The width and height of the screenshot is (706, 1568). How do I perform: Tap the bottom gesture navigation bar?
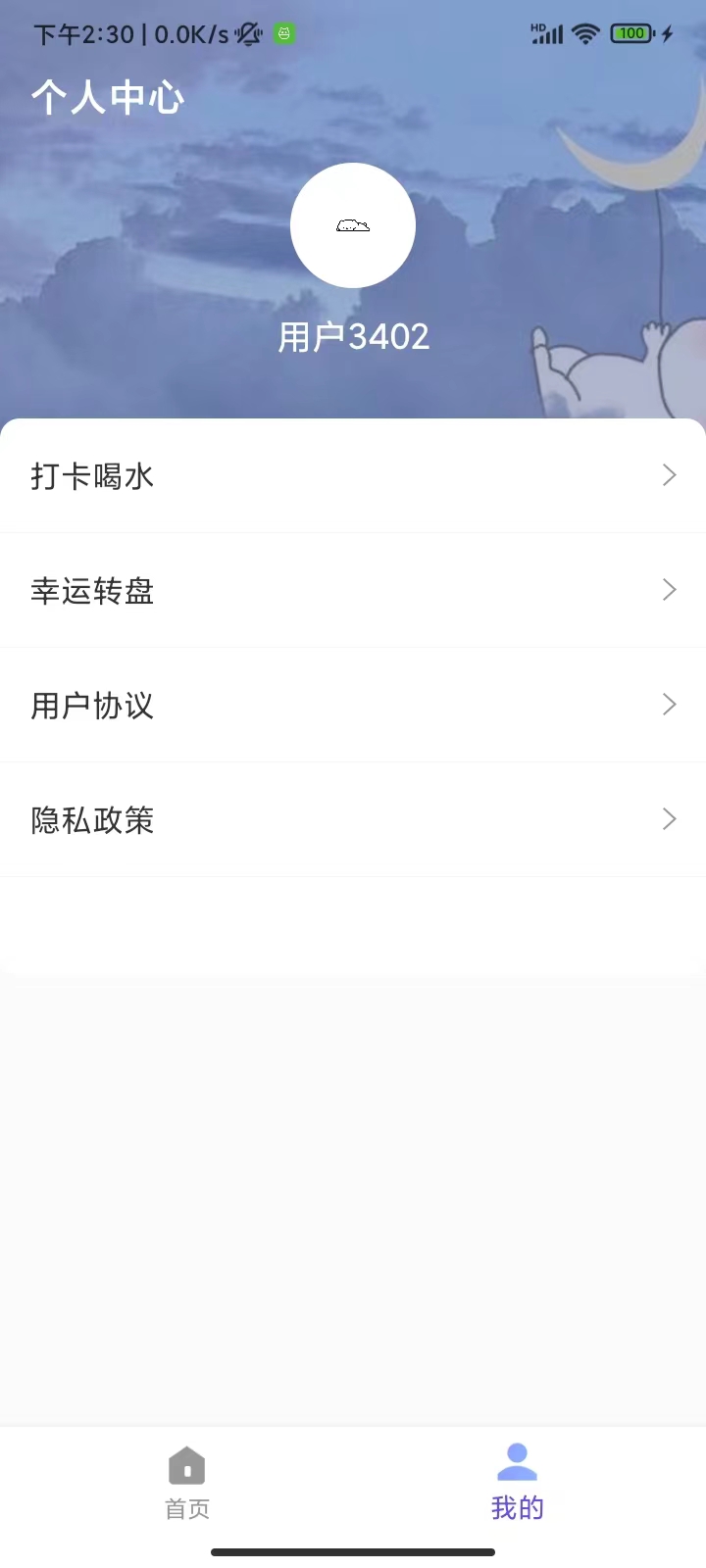point(353,1553)
